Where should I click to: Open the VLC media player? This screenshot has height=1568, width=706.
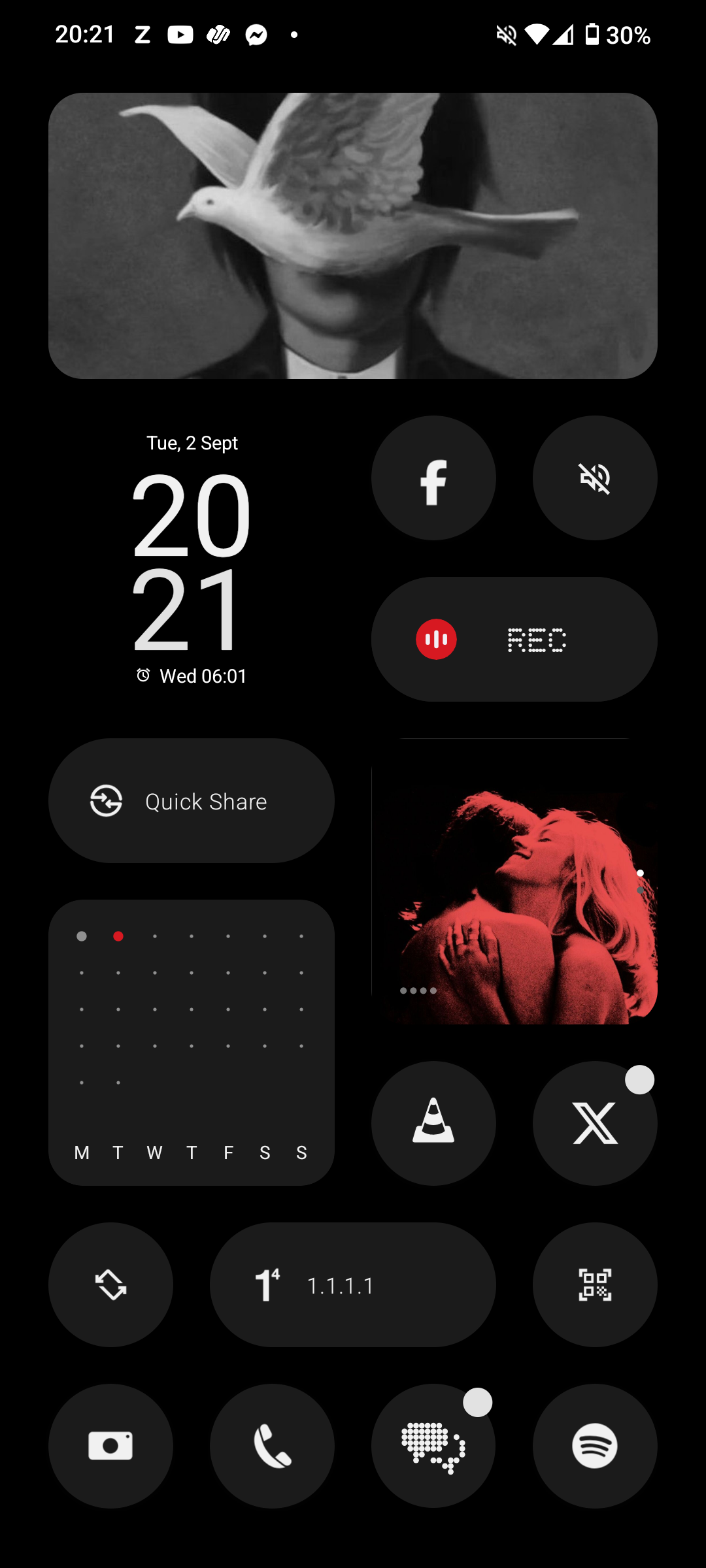(x=433, y=1123)
